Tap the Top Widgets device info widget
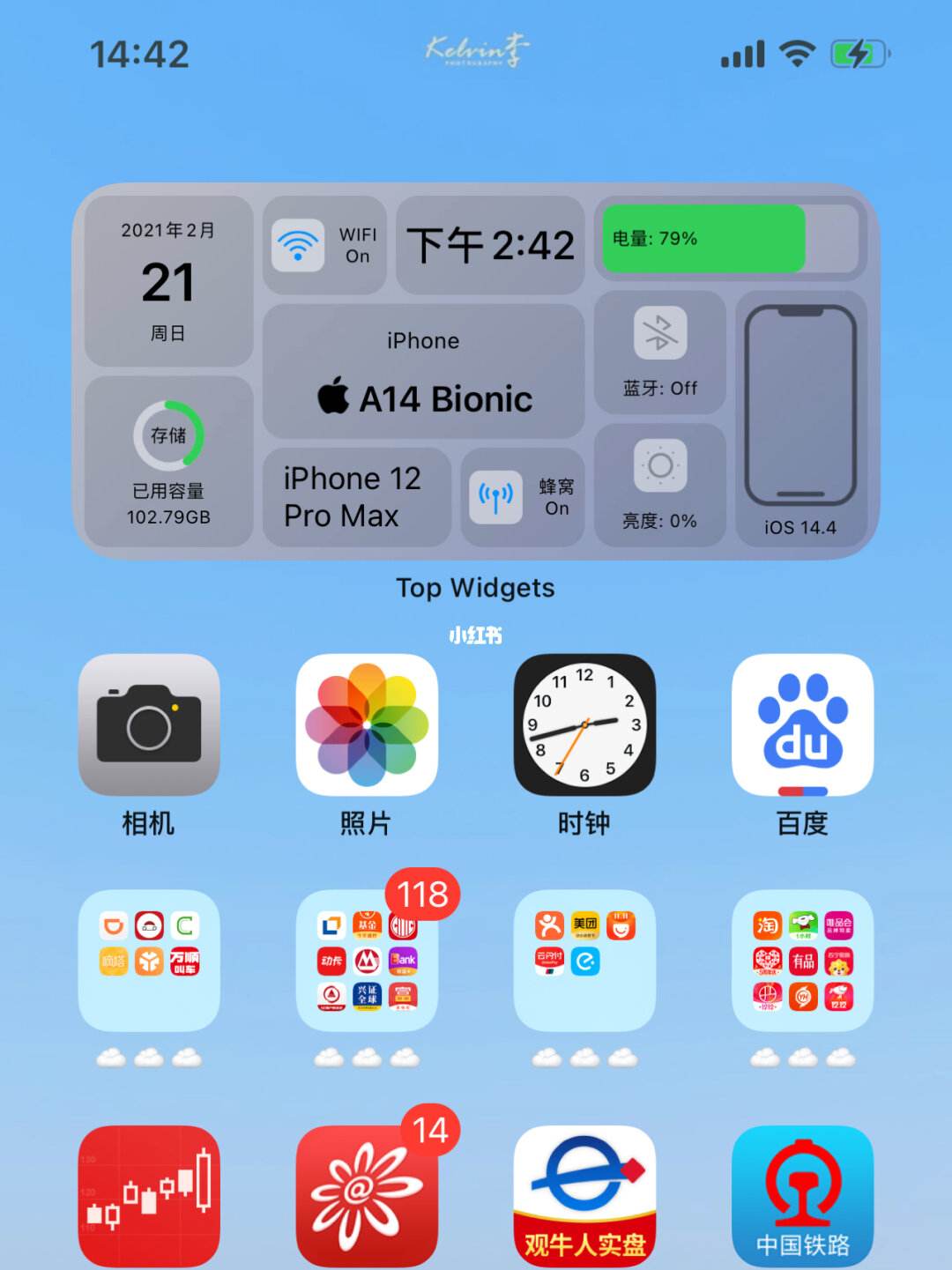Screen dimensions: 952x1270 [x=476, y=370]
